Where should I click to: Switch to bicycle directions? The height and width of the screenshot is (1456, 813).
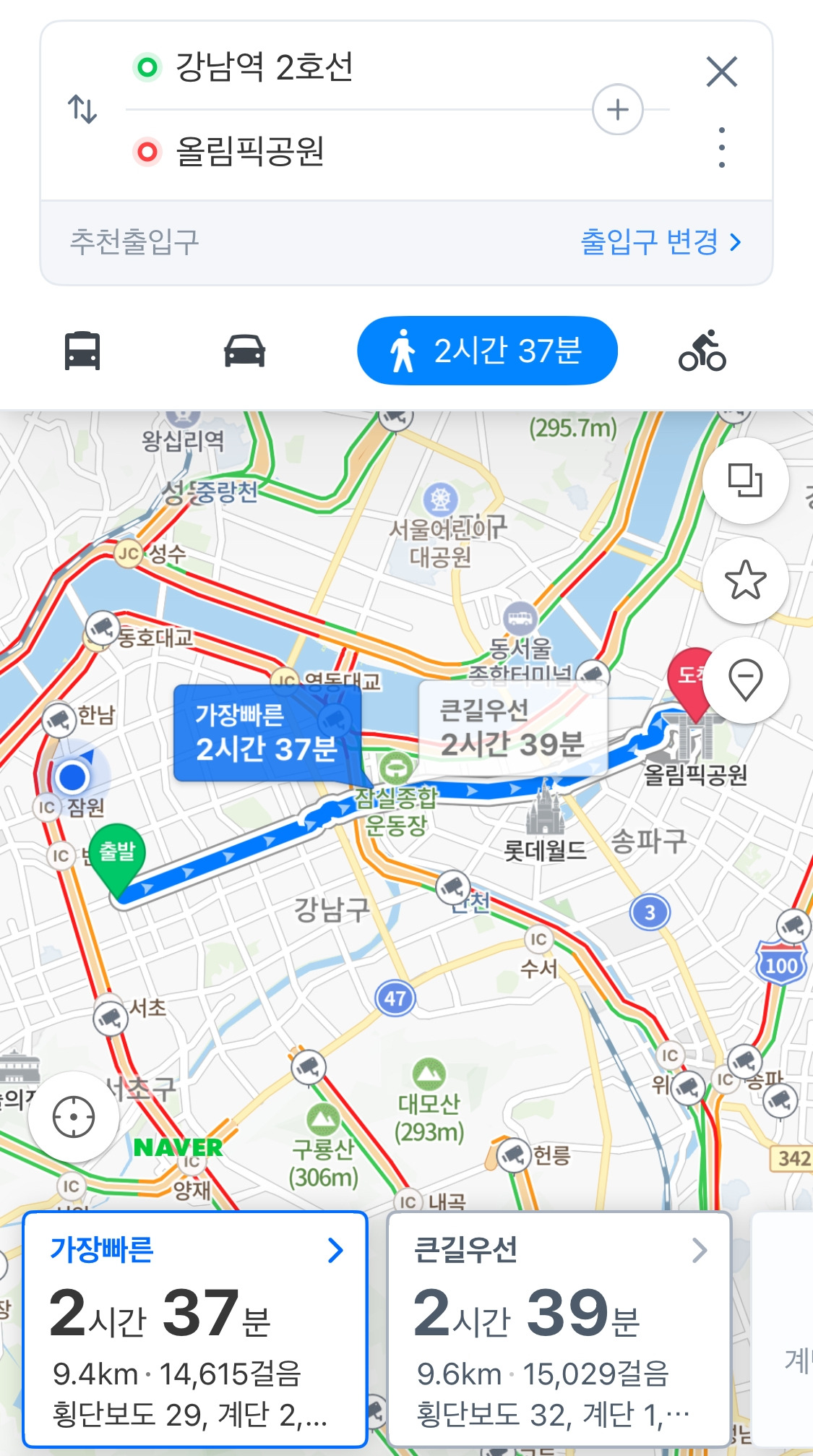coord(702,351)
